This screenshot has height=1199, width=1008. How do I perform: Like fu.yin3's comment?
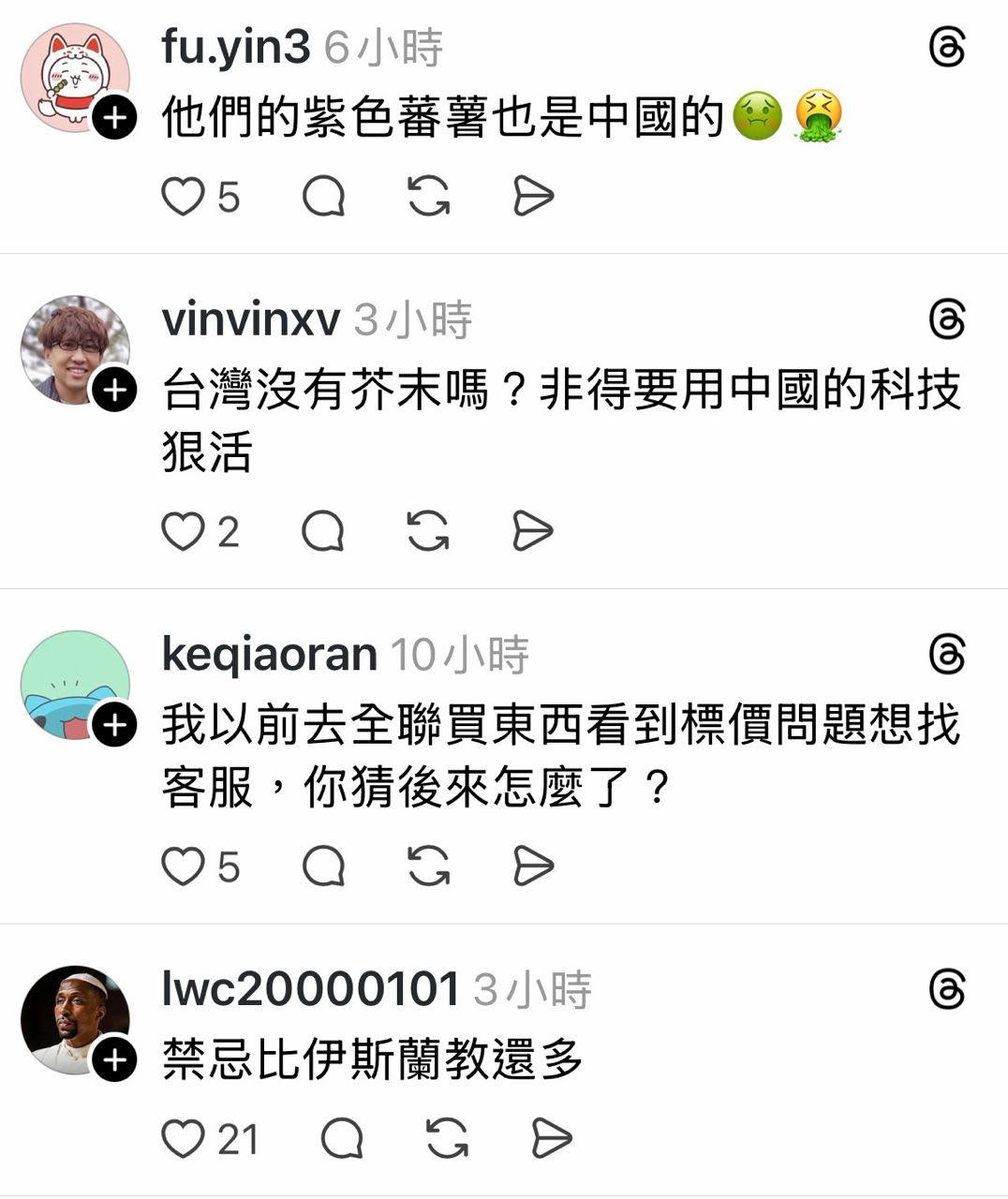click(x=183, y=197)
